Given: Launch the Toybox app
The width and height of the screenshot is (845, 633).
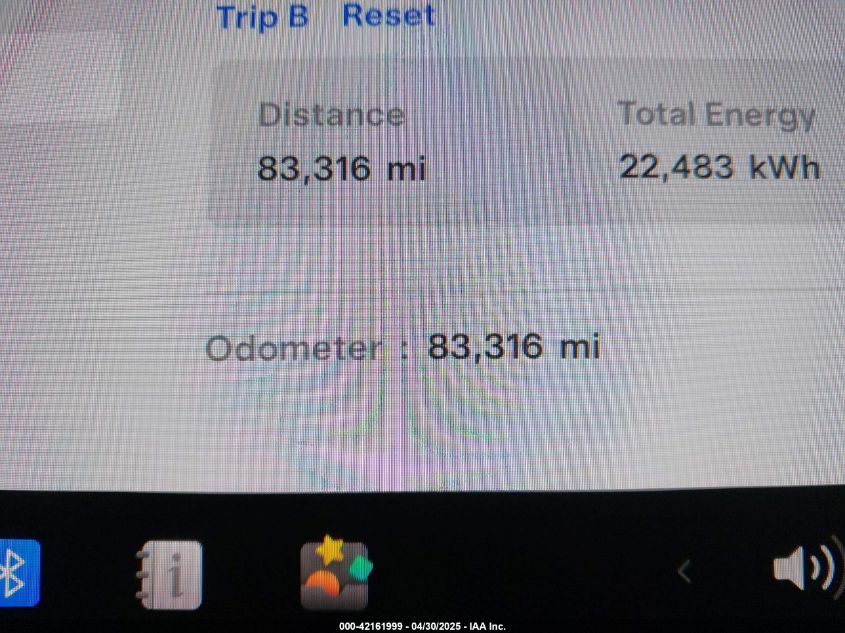Looking at the screenshot, I should click(x=335, y=575).
